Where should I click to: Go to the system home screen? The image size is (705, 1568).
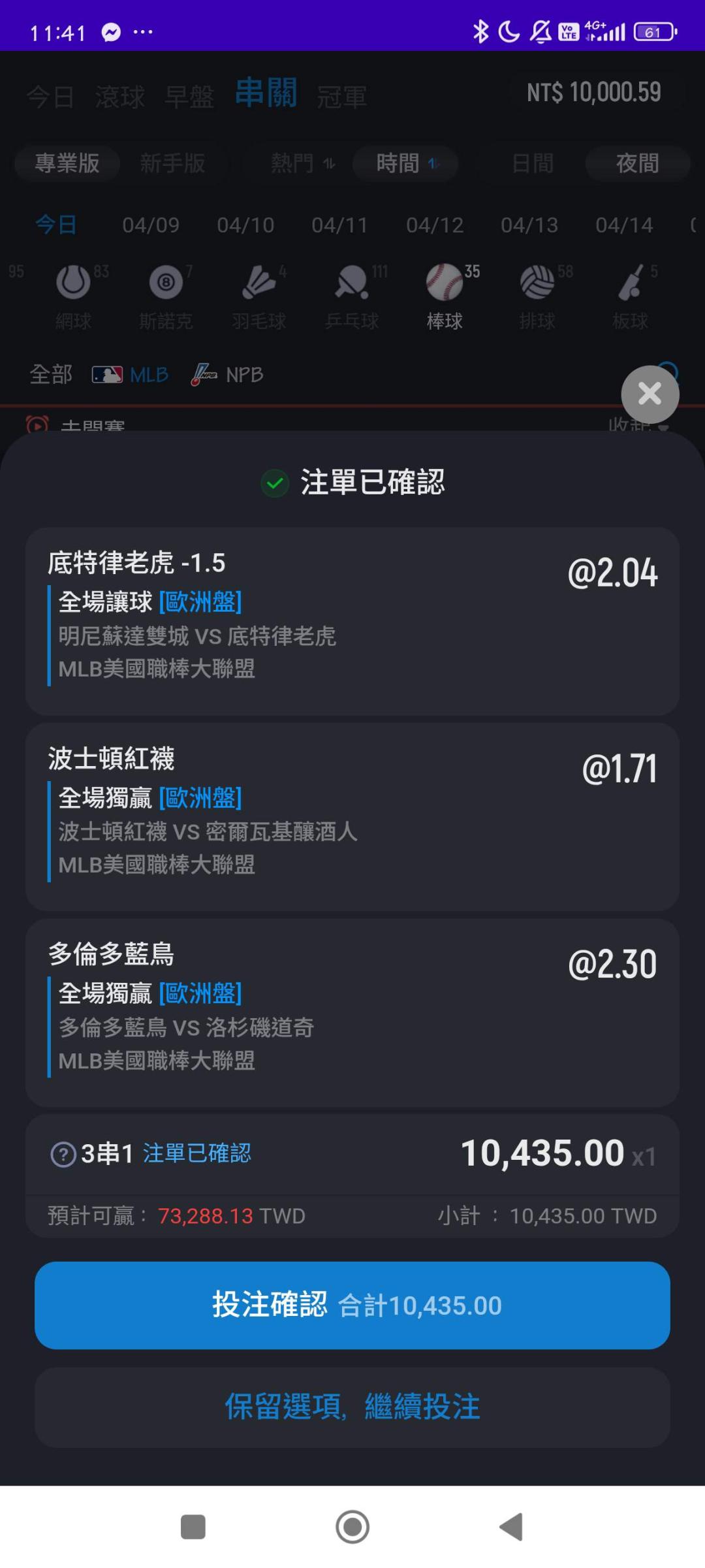coord(352,1527)
